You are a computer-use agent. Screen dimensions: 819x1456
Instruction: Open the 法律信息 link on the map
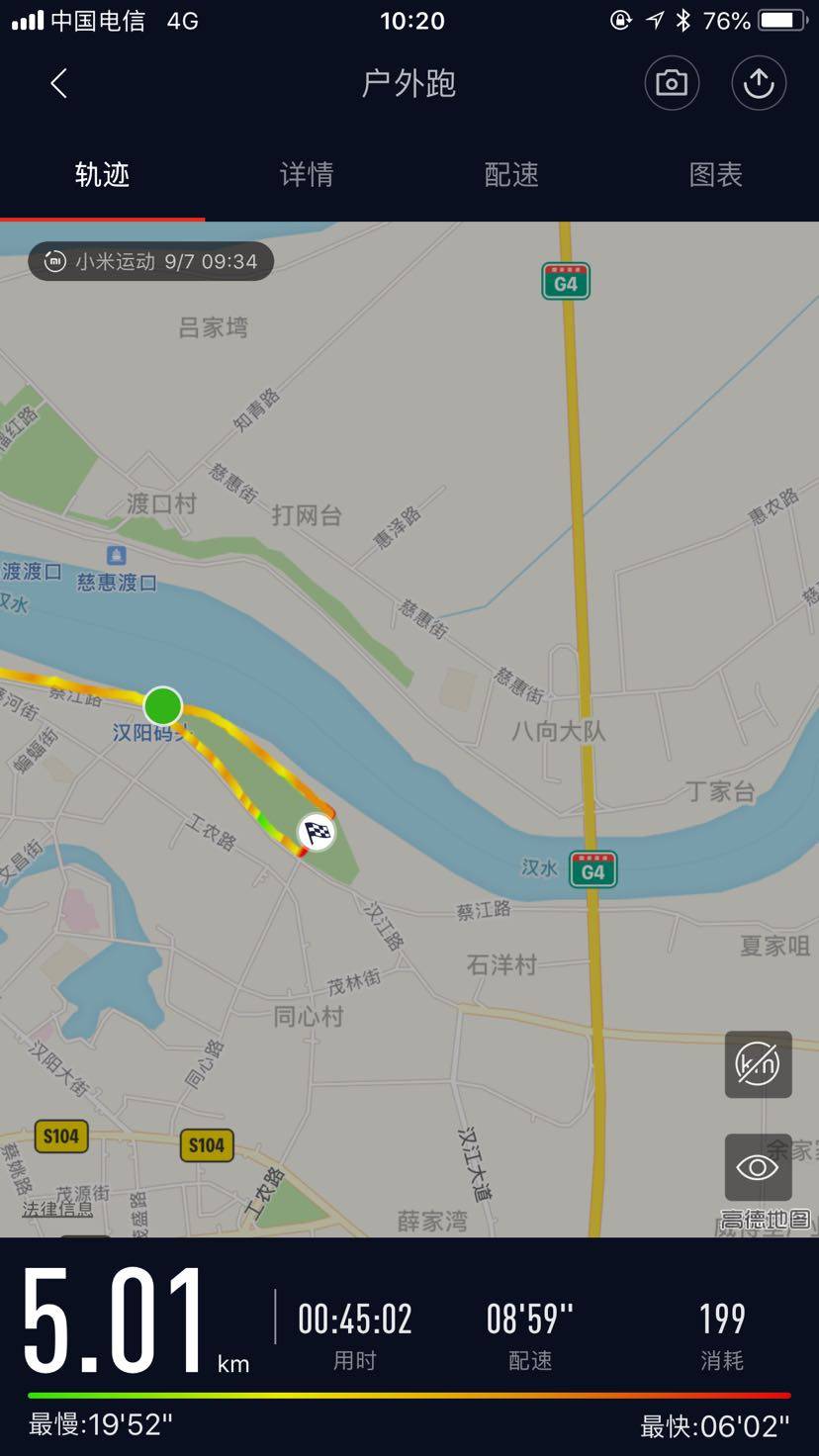tap(57, 1209)
